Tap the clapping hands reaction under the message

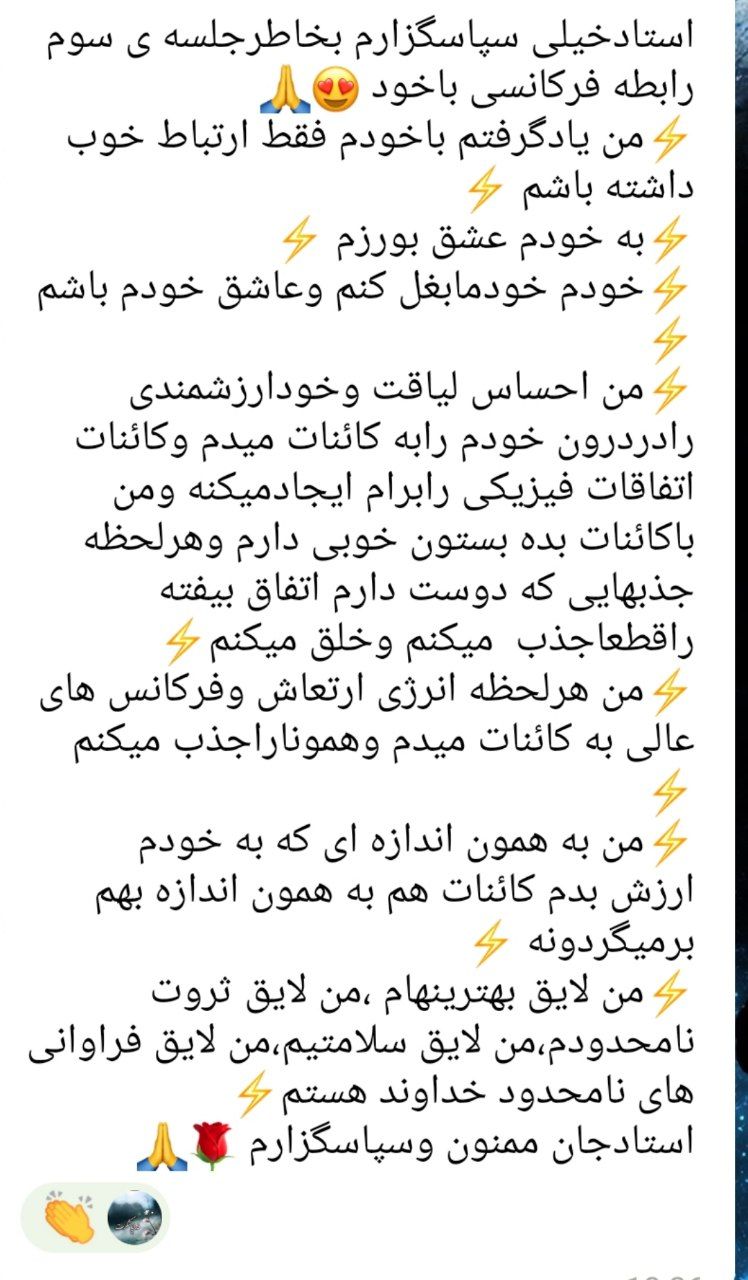(68, 1218)
